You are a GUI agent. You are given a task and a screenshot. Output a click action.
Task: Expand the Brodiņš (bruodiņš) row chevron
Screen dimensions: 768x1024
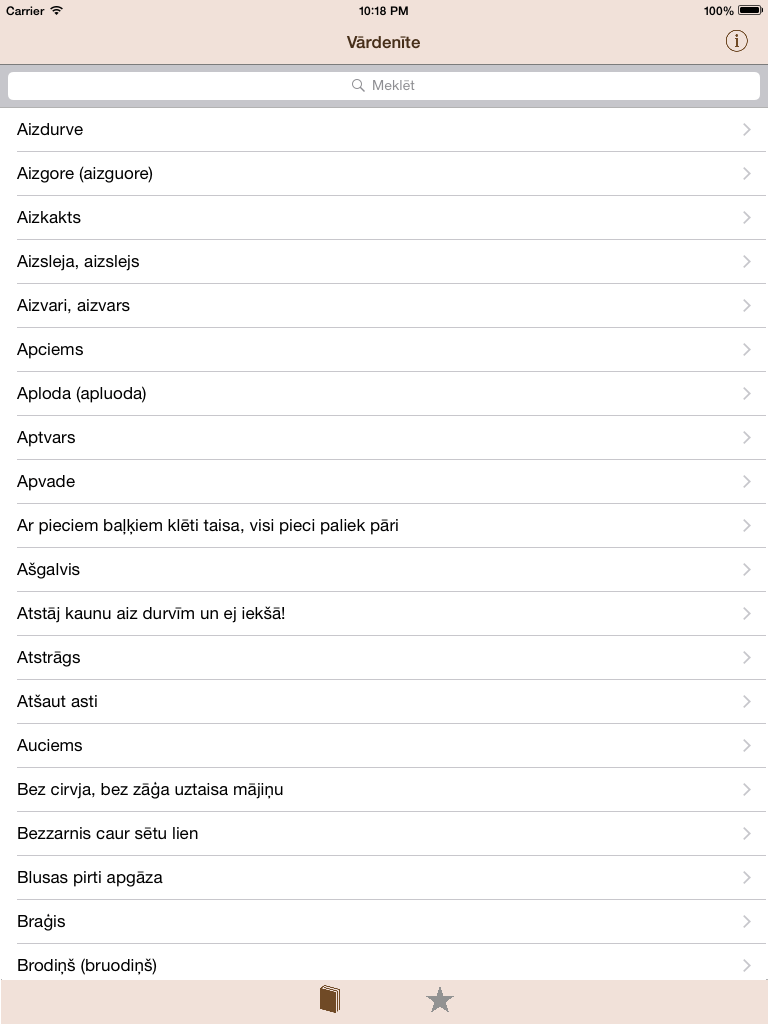point(747,965)
